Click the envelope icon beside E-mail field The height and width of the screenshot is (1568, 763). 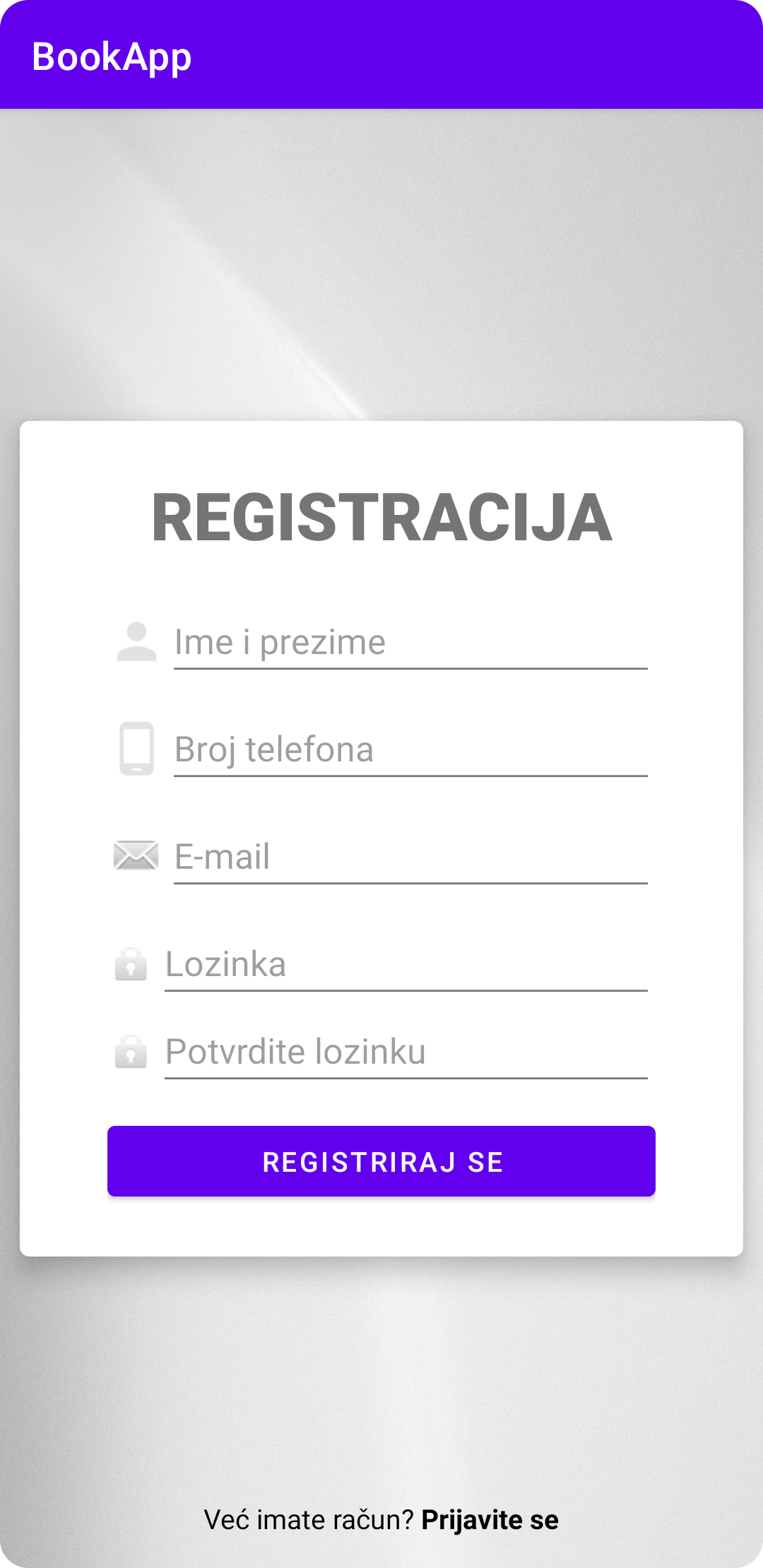click(134, 857)
